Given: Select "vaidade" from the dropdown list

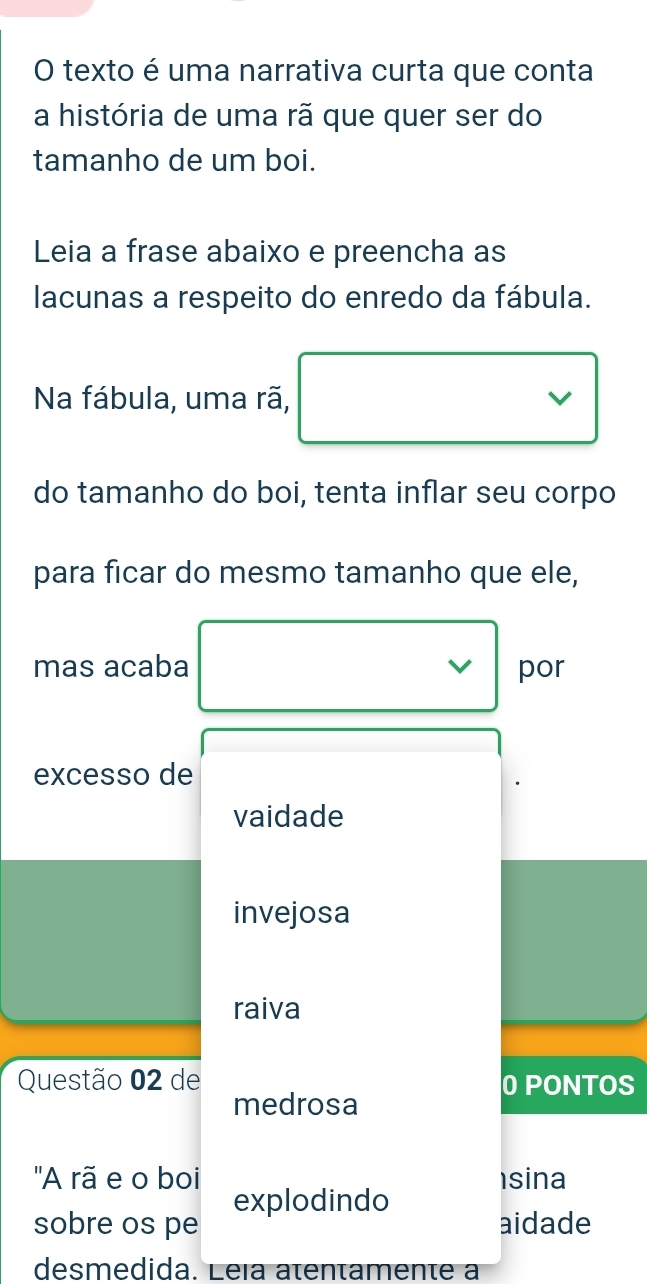Looking at the screenshot, I should [289, 817].
